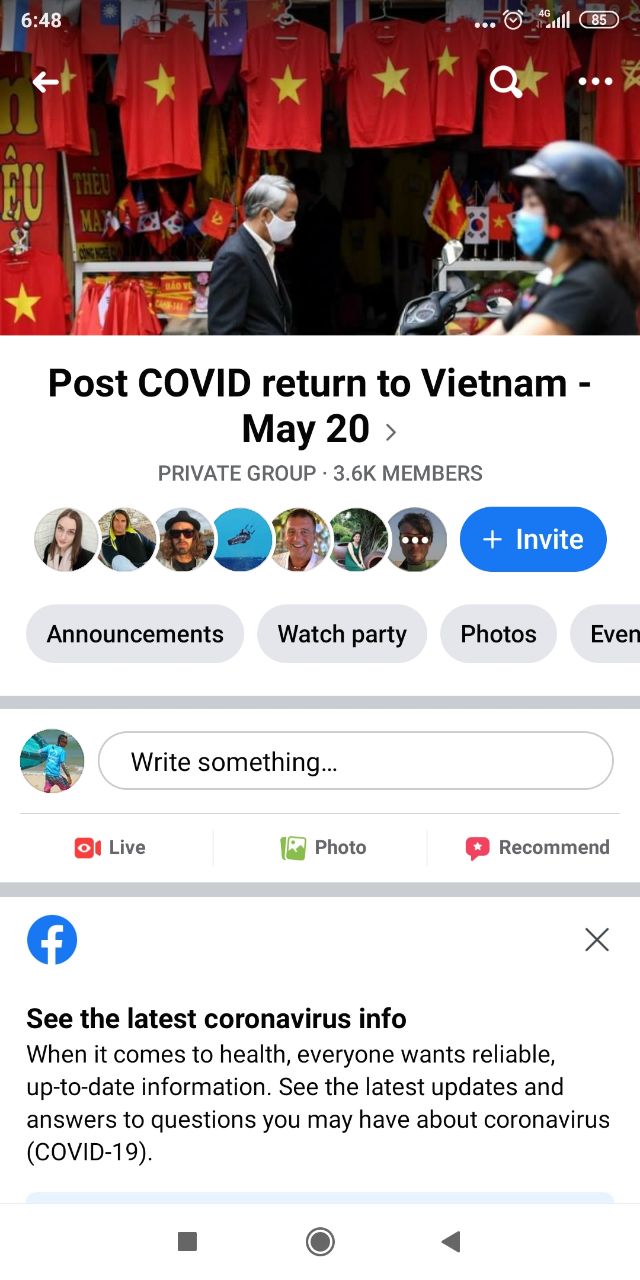The height and width of the screenshot is (1280, 640).
Task: Select the Watch party chip
Action: click(x=342, y=634)
